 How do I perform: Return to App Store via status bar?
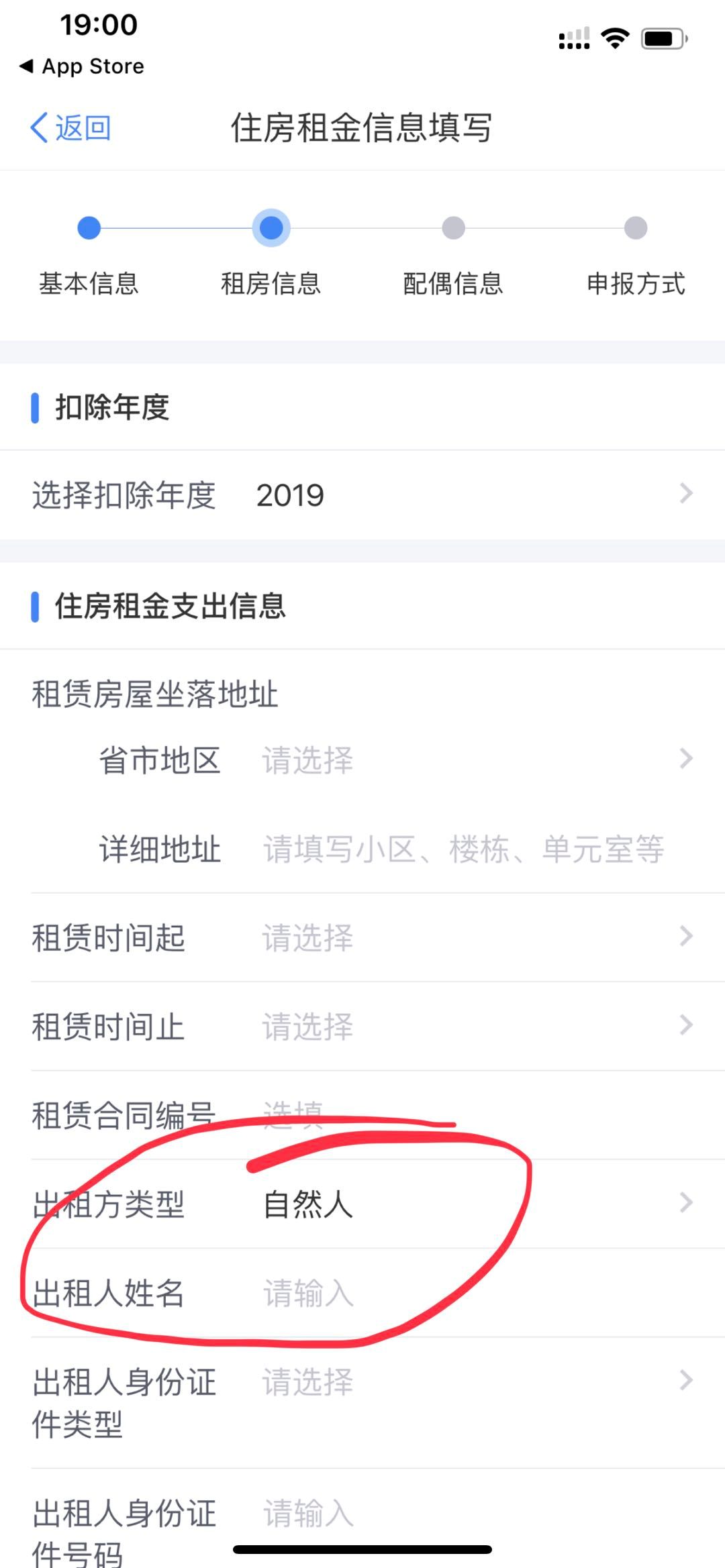(82, 66)
